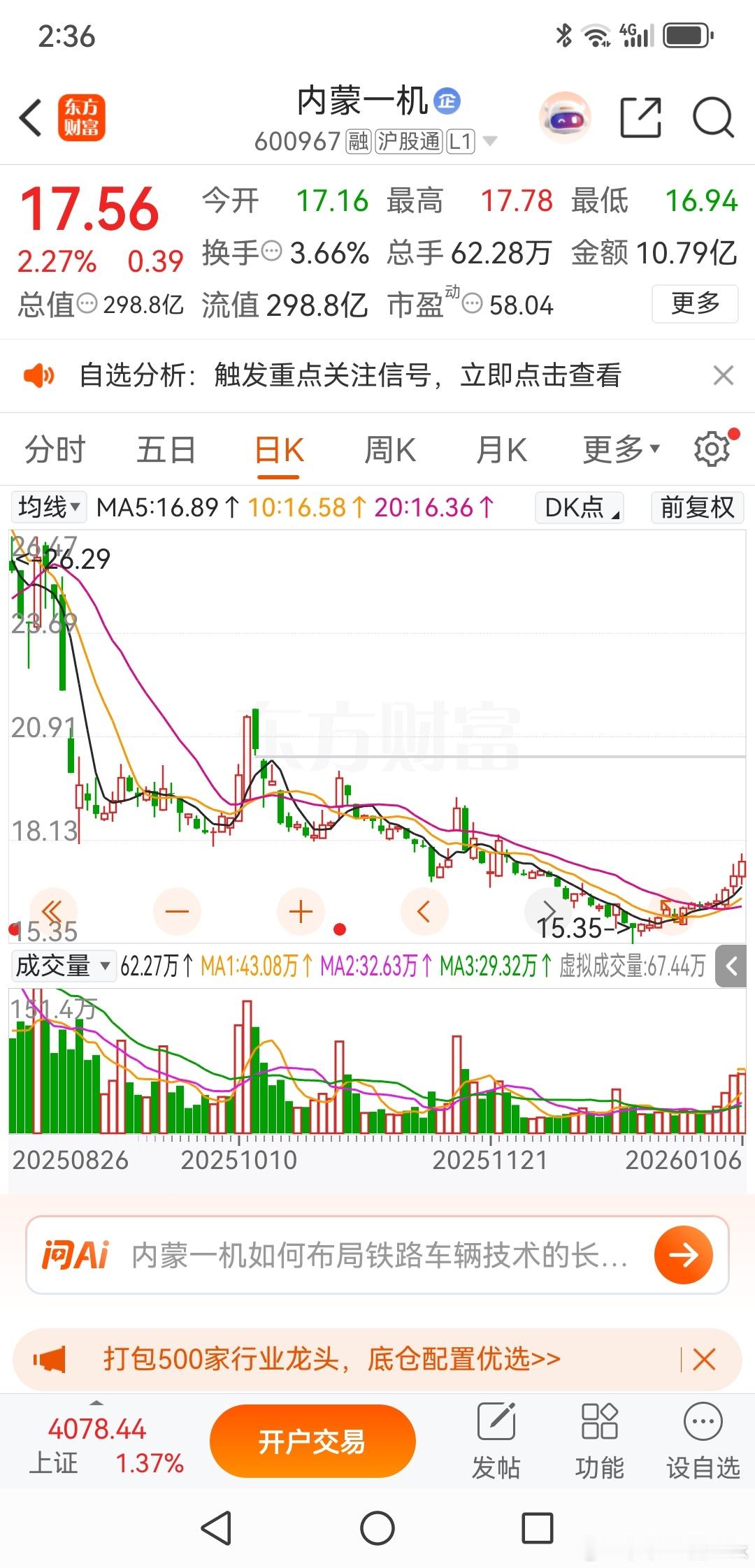This screenshot has width=755, height=1568.
Task: Tap 更多 to view more stock details
Action: [695, 304]
